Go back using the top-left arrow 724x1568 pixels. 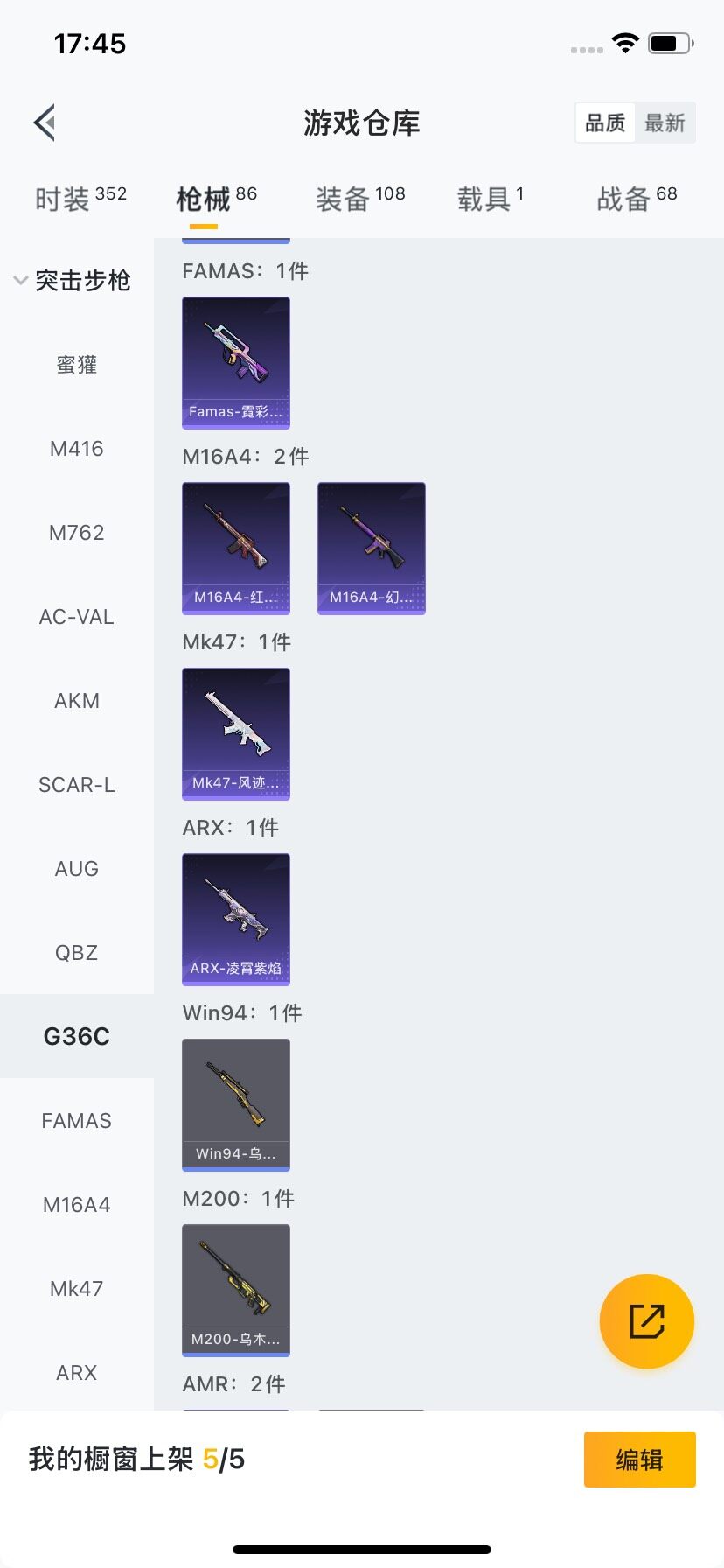click(x=45, y=122)
